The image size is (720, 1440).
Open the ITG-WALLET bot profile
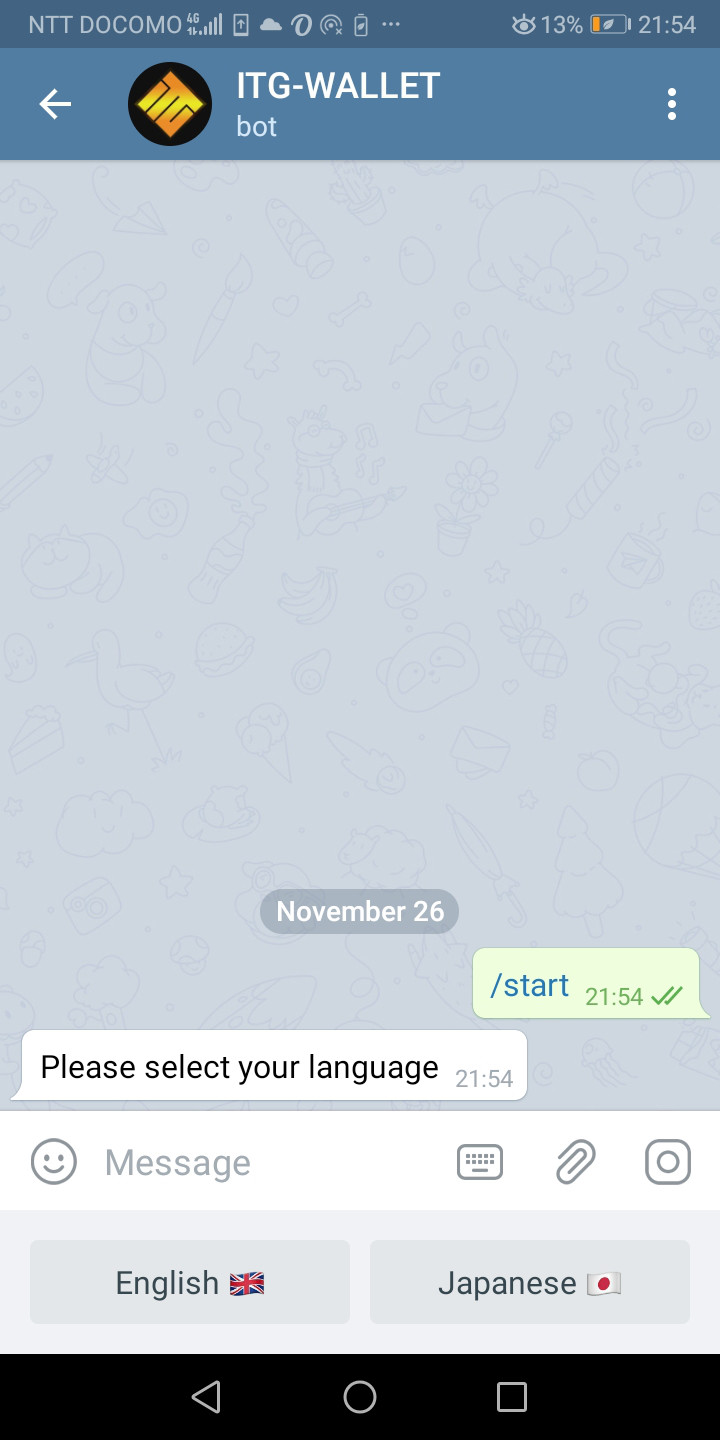pos(337,104)
